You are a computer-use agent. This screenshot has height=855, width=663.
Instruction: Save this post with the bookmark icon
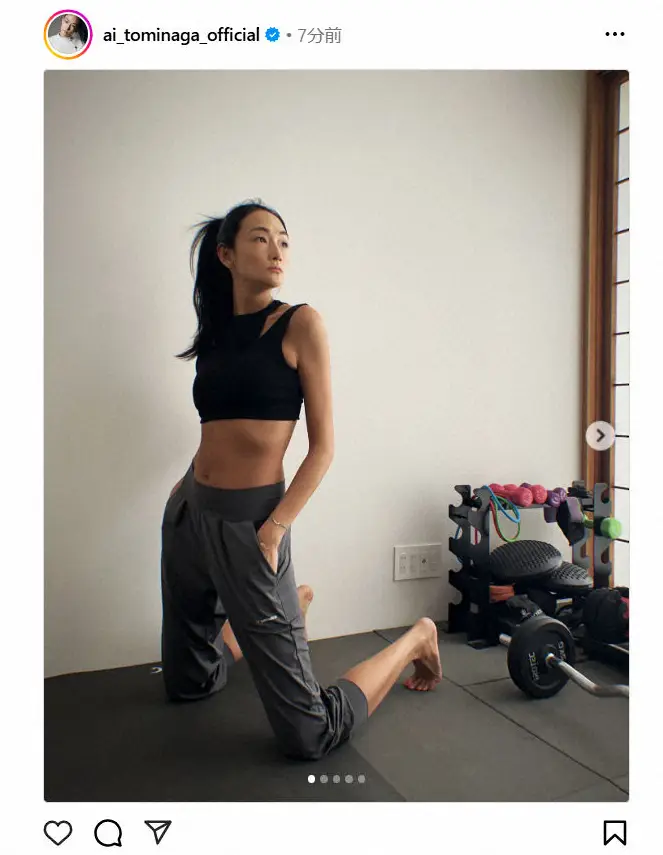(x=614, y=832)
